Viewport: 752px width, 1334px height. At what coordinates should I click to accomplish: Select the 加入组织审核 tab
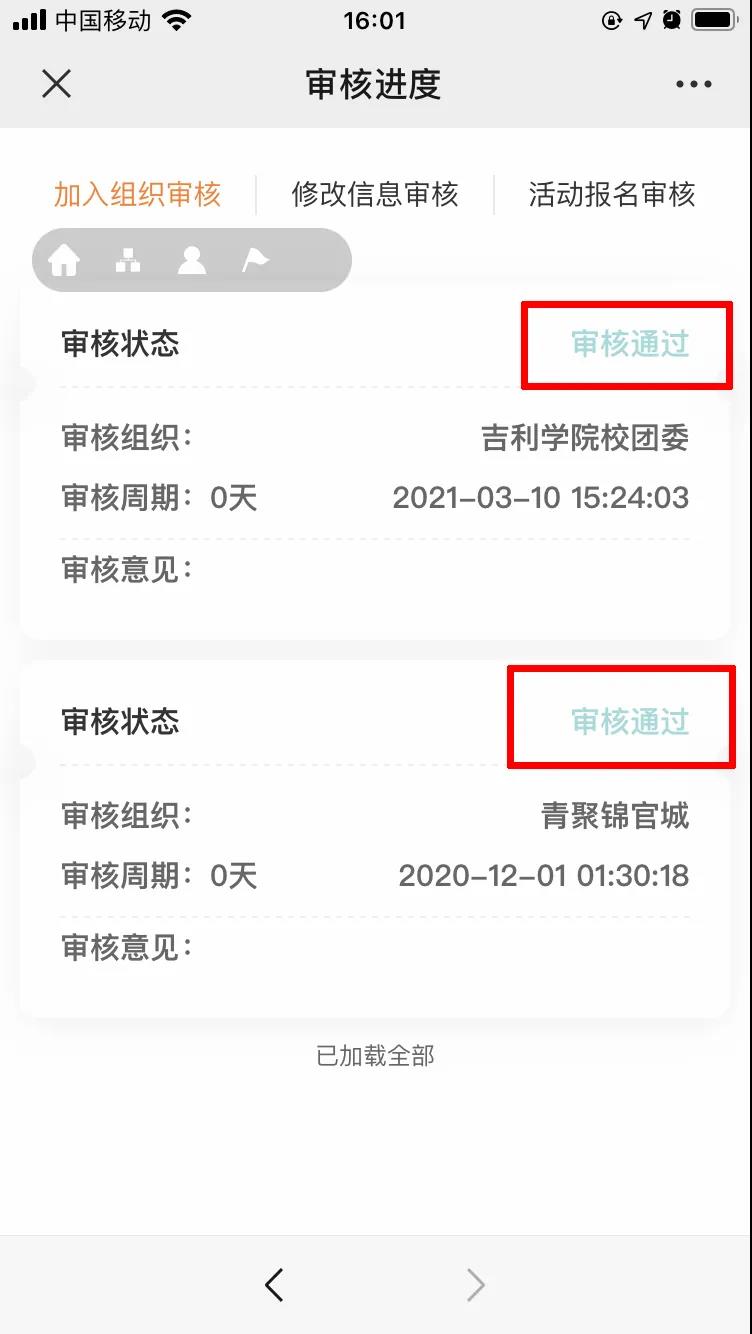[137, 194]
